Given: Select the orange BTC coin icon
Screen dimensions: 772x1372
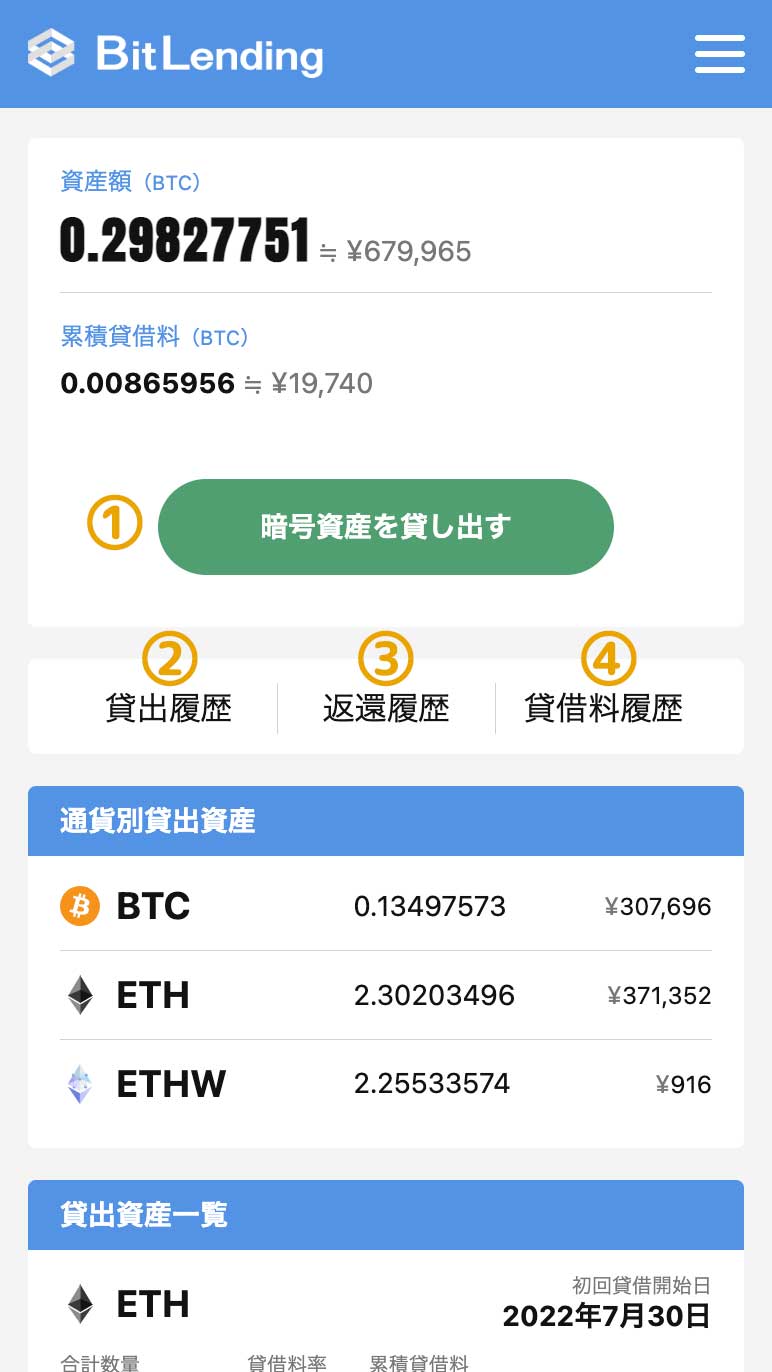Looking at the screenshot, I should 80,905.
